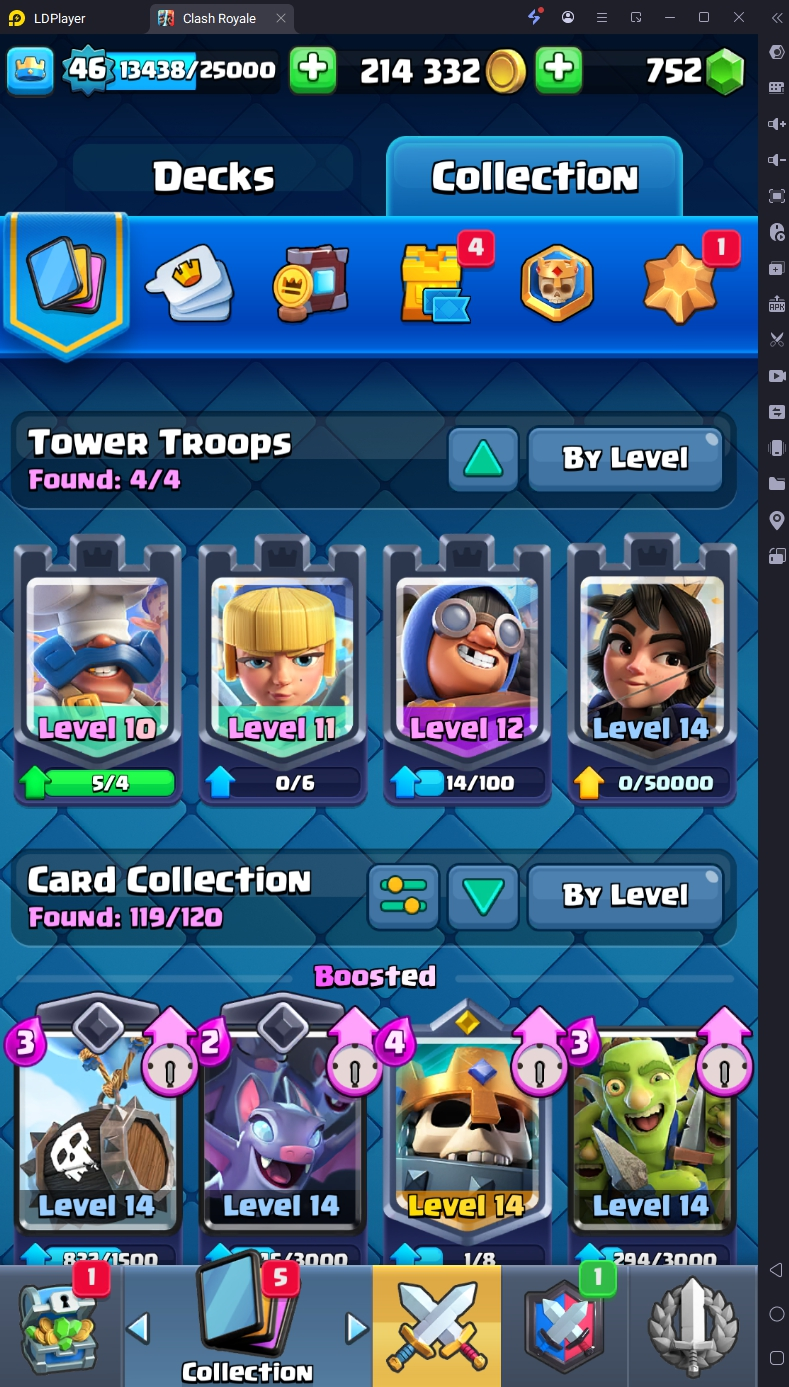Open boosted Goblins card
This screenshot has height=1387, width=789.
[x=651, y=1130]
